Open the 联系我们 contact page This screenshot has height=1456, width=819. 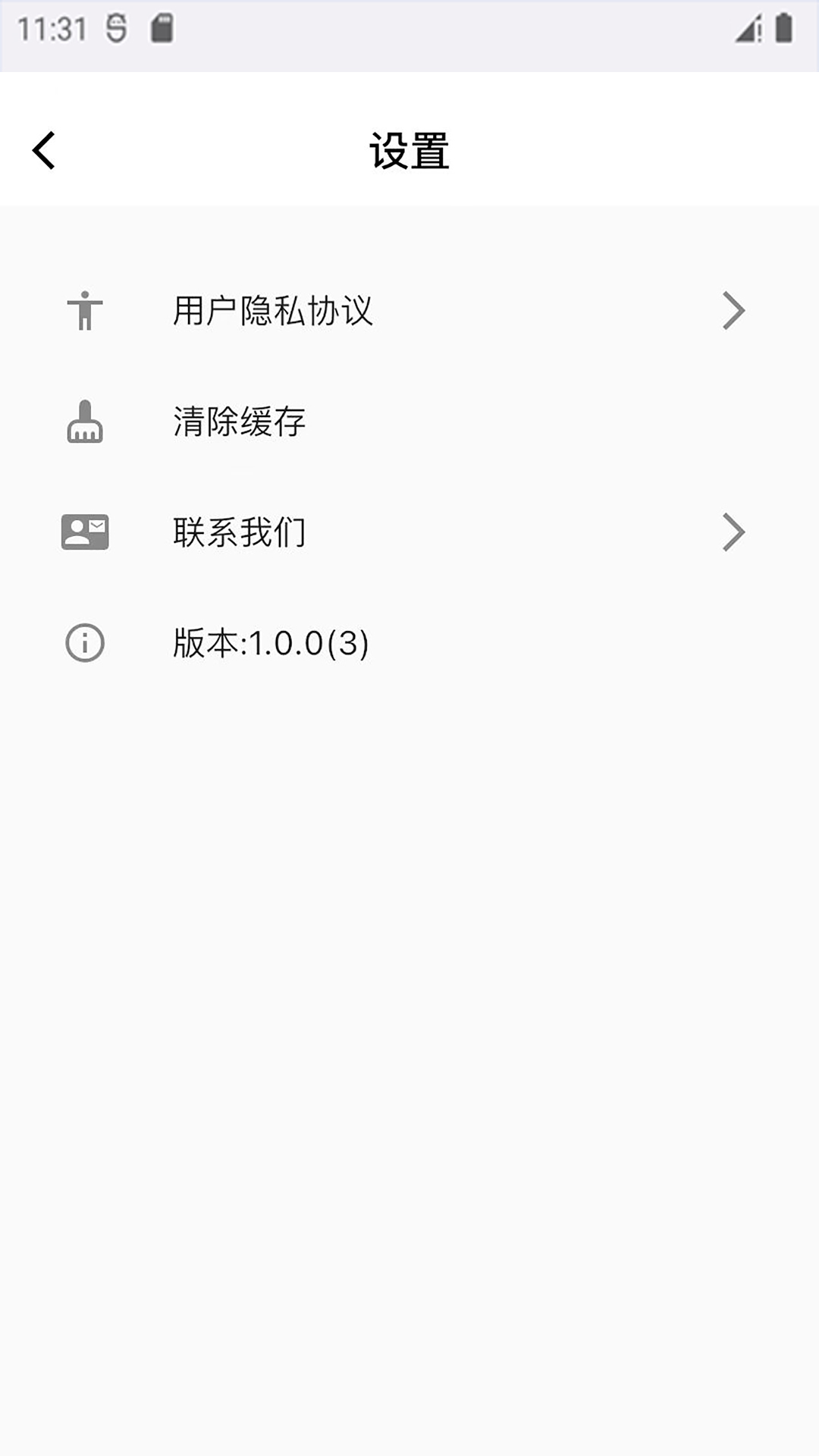[239, 532]
